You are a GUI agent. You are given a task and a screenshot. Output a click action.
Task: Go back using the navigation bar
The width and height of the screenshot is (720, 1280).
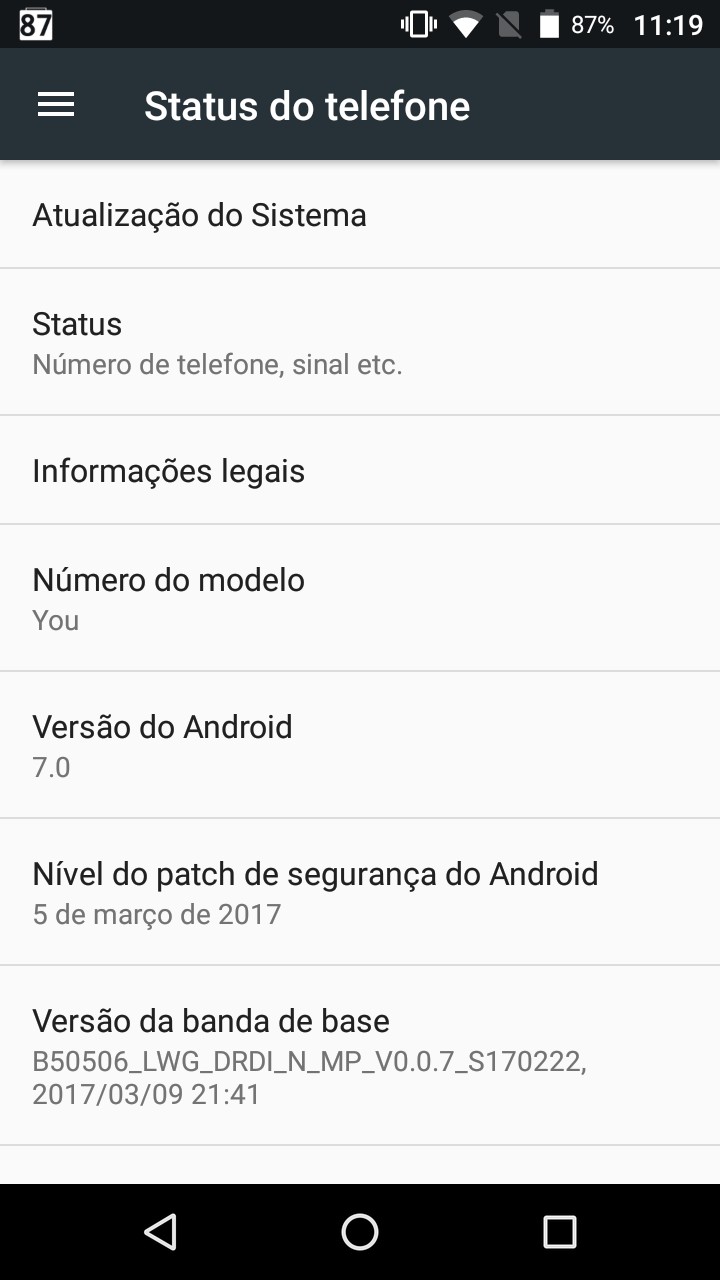pos(161,1232)
